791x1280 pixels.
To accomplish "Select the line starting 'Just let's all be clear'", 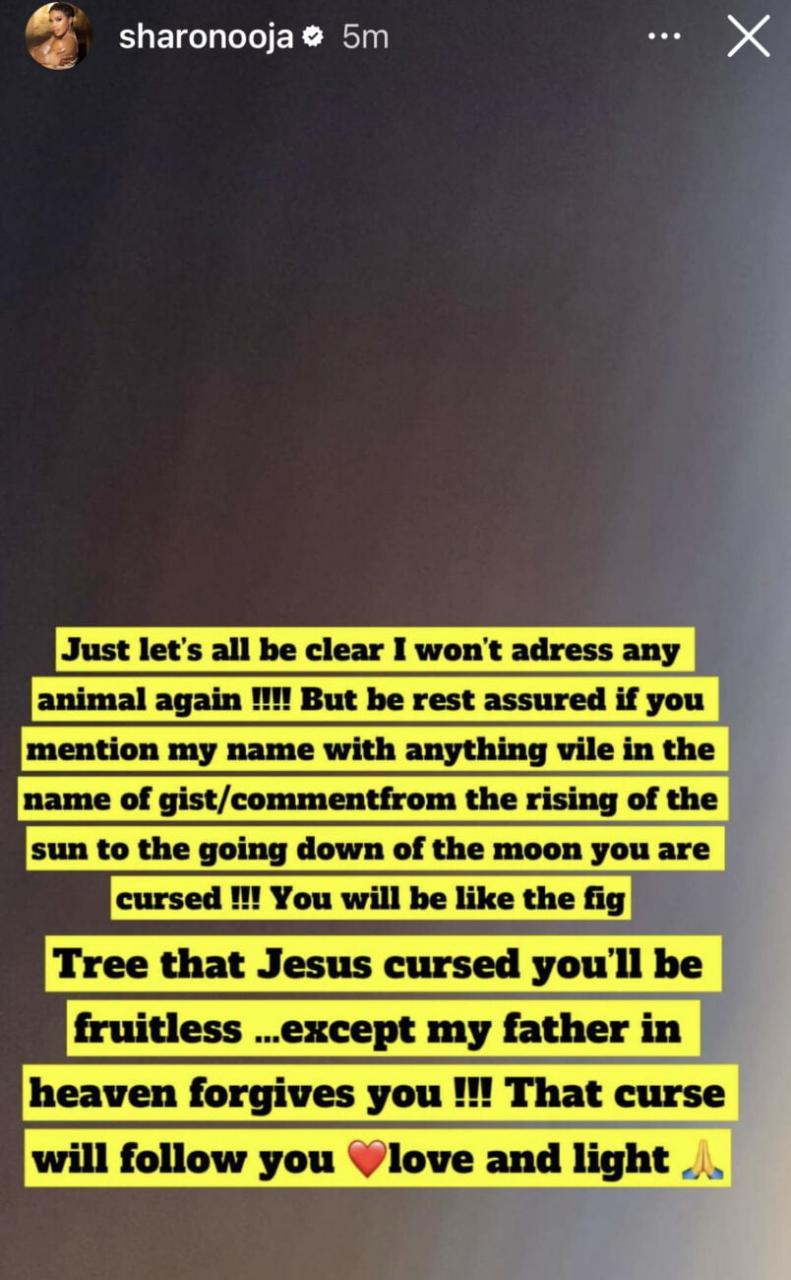I will [x=372, y=649].
